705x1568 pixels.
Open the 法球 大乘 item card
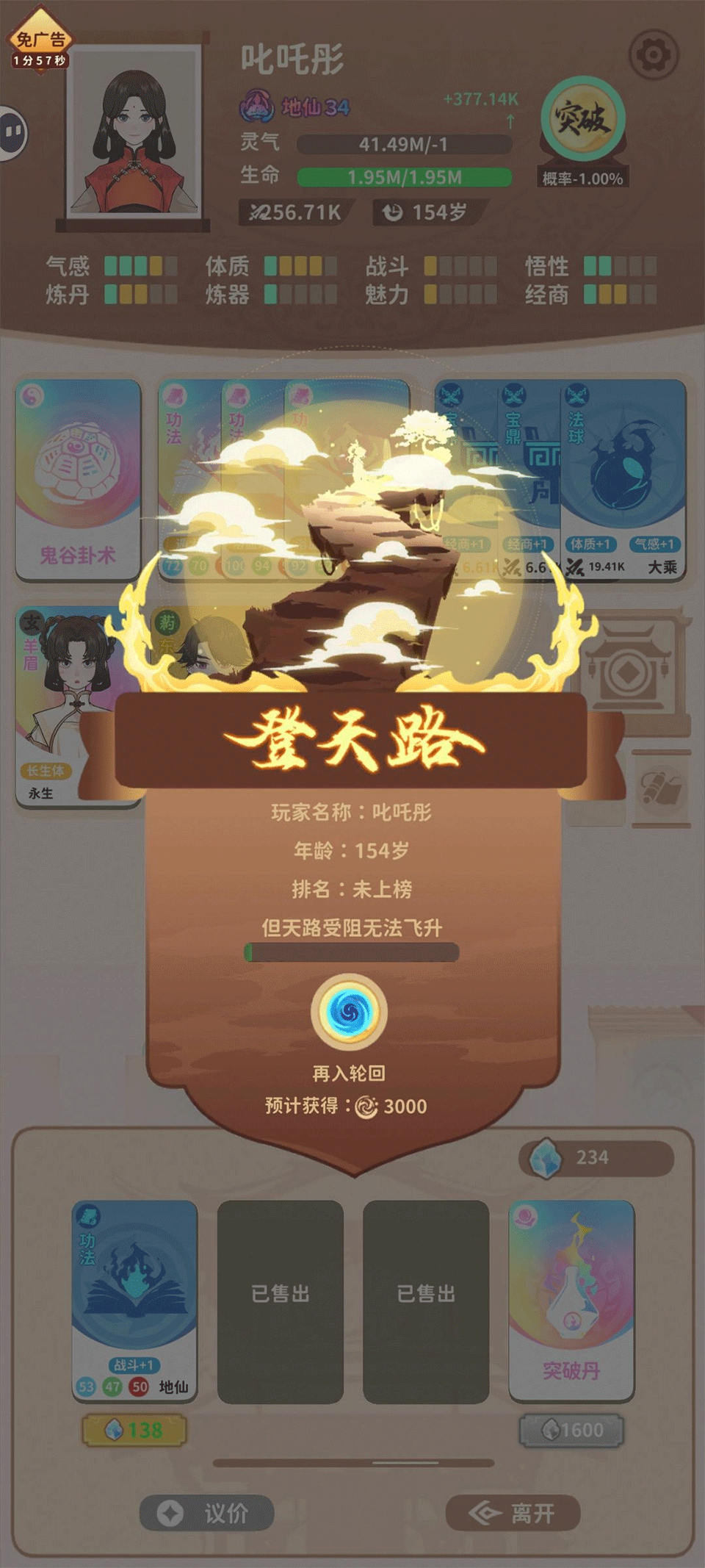tap(624, 479)
